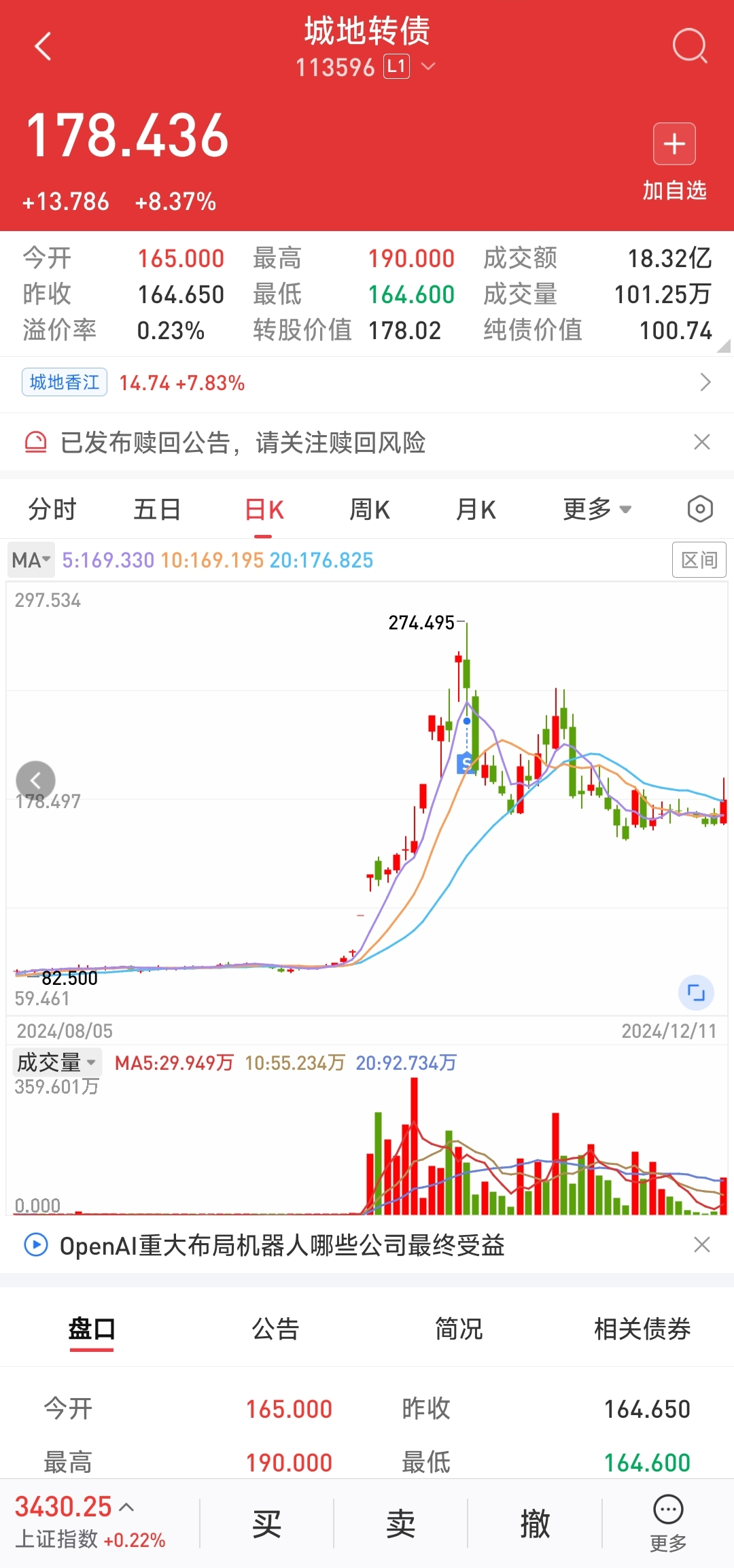
Task: Show the 月K chart
Action: [x=476, y=509]
